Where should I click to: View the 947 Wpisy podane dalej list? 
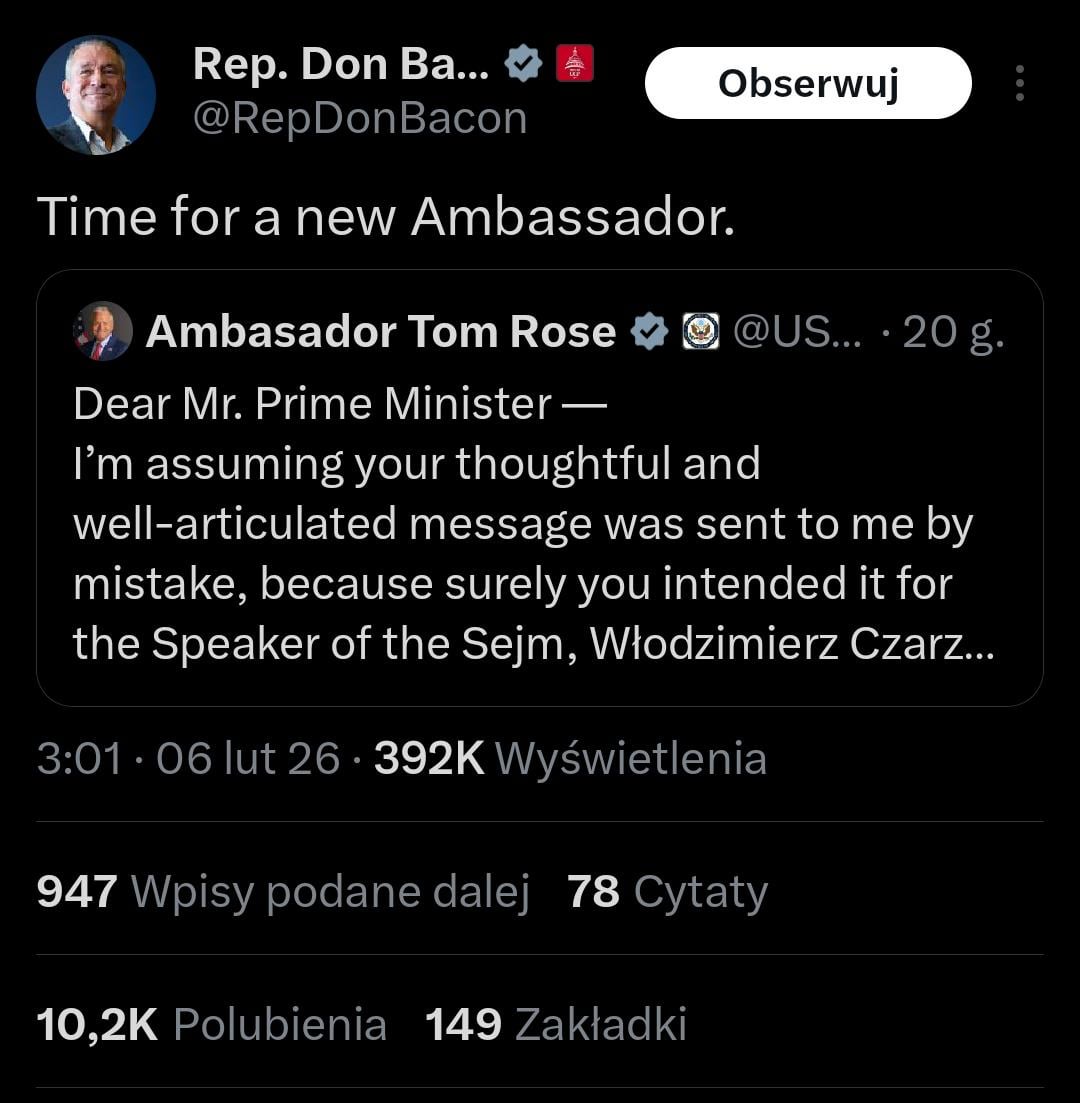pos(282,891)
